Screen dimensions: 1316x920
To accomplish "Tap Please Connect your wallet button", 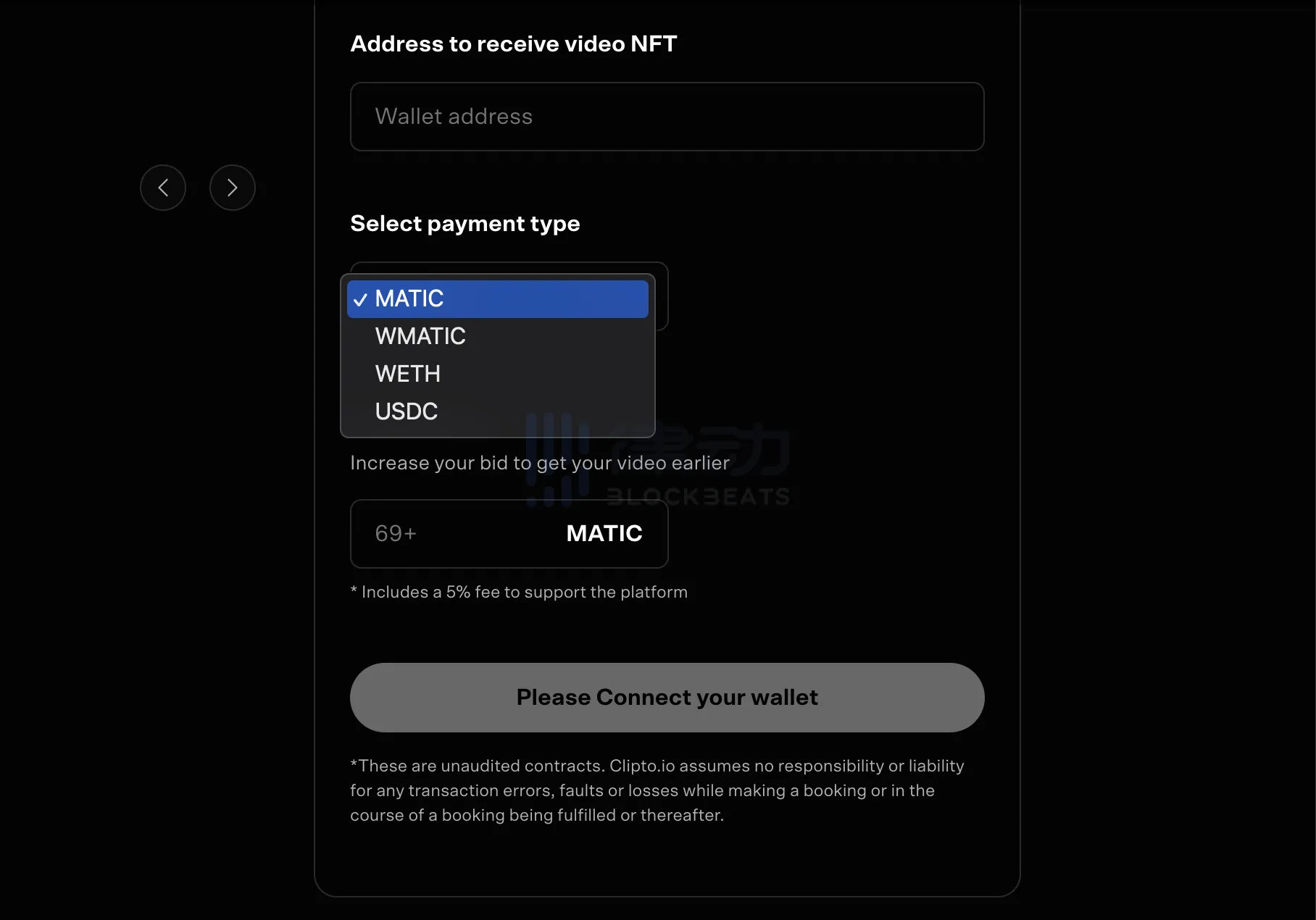I will pyautogui.click(x=667, y=697).
